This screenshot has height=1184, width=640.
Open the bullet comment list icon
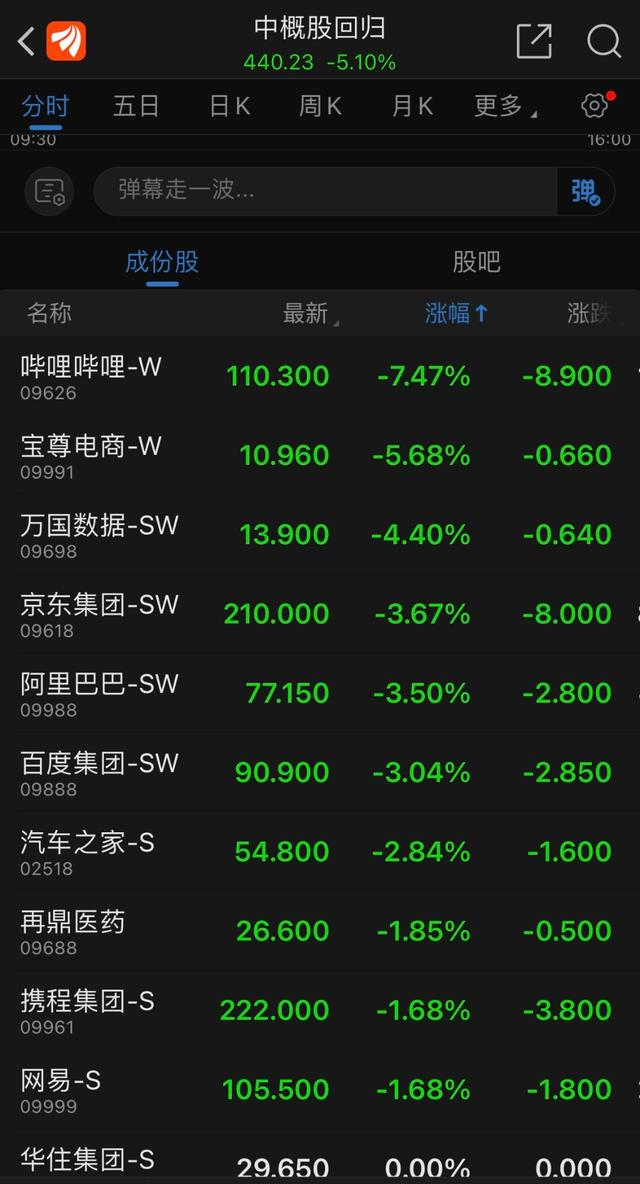(50, 191)
